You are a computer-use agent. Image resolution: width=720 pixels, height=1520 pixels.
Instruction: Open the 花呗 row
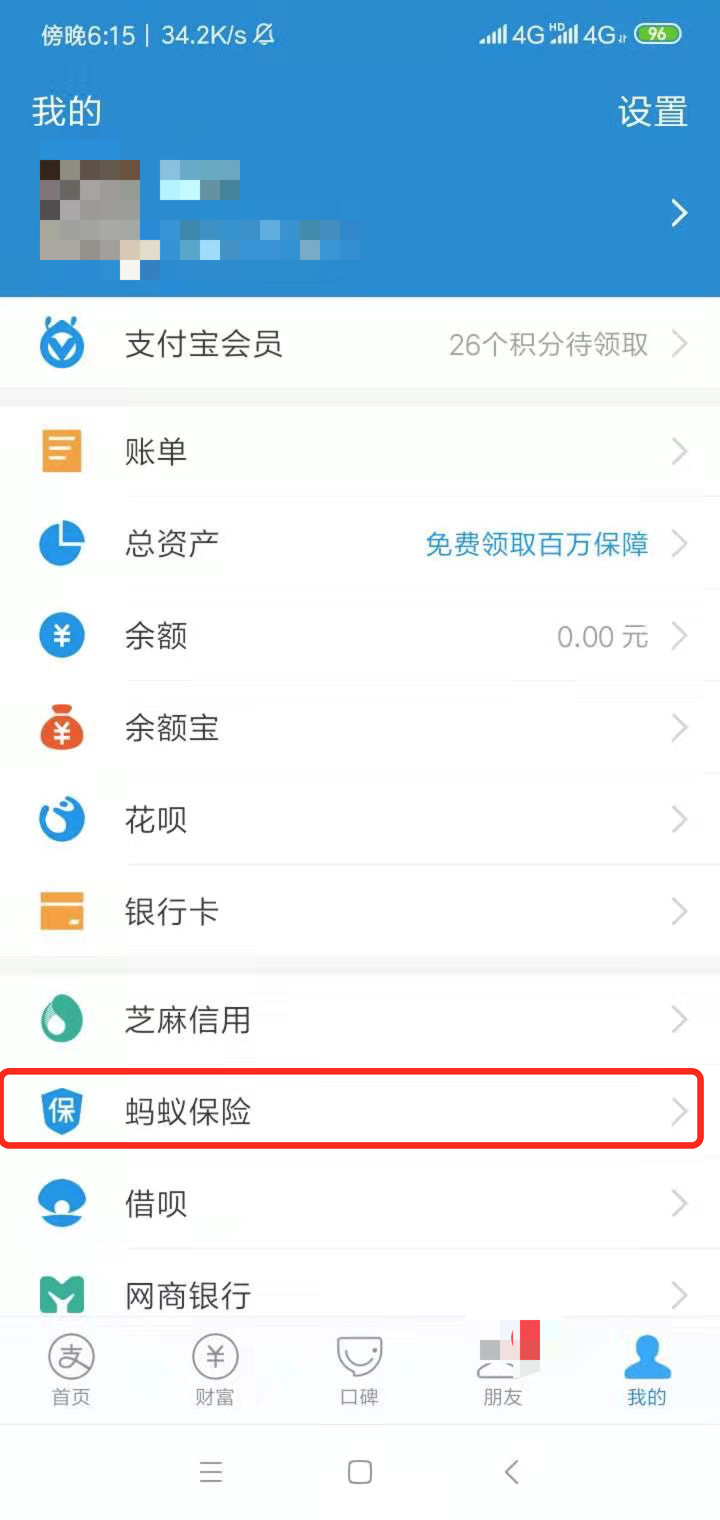point(360,820)
